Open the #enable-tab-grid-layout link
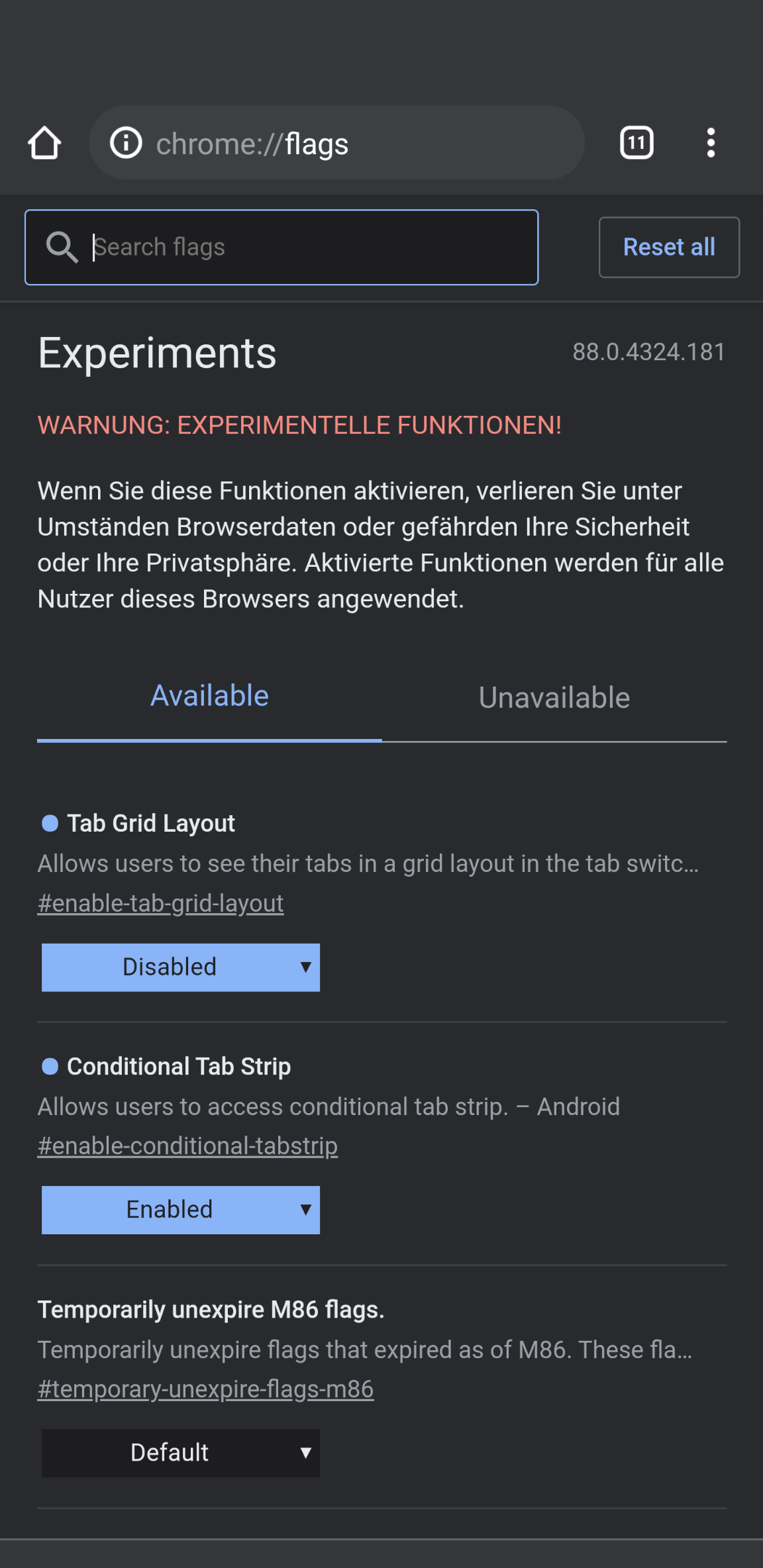Screen dimensions: 763x1568 (x=161, y=903)
